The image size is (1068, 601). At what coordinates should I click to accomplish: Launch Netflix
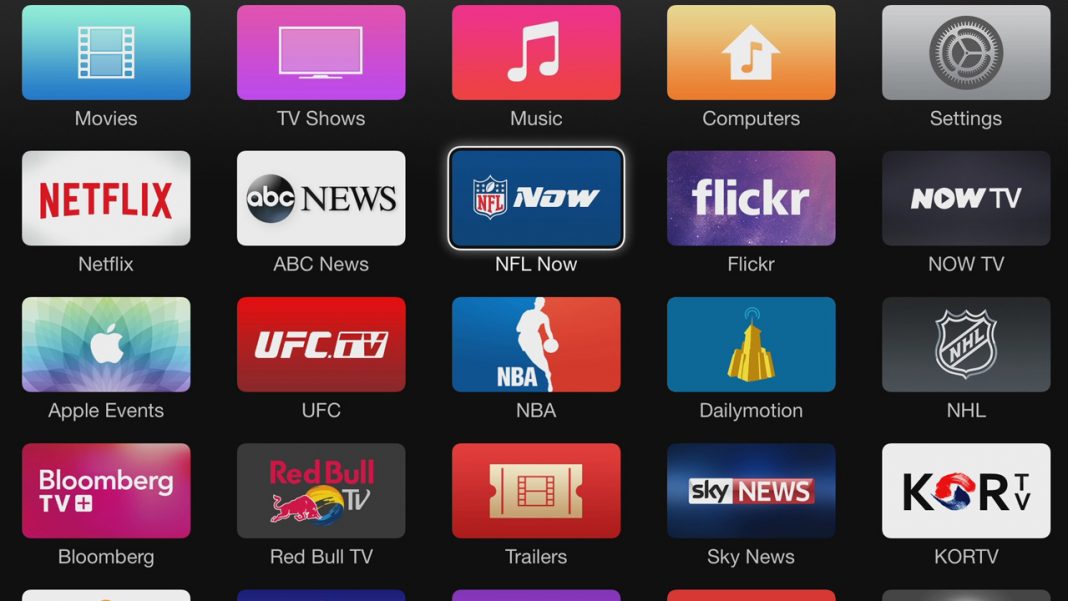pos(106,198)
